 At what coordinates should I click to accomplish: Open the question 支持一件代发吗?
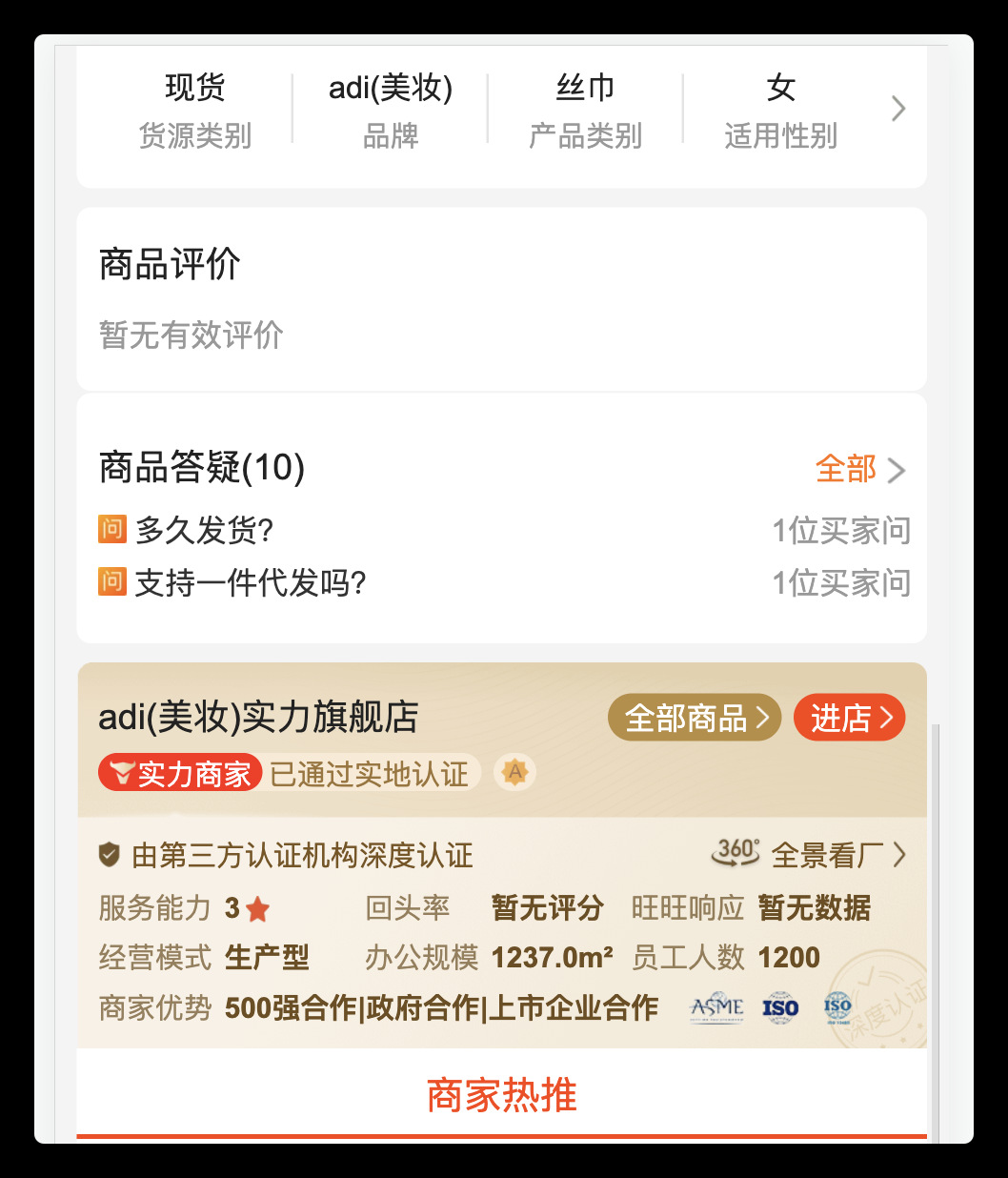(x=250, y=582)
